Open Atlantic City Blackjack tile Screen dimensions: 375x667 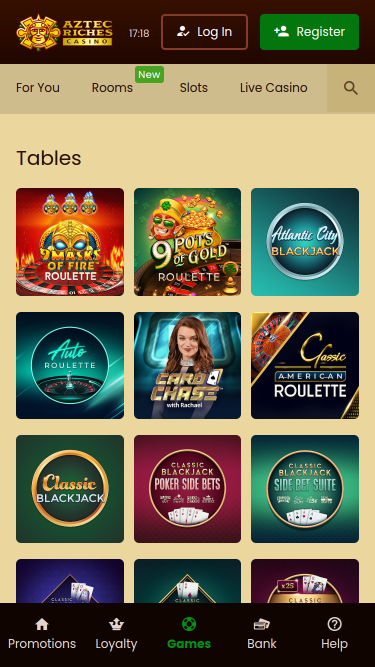(305, 242)
